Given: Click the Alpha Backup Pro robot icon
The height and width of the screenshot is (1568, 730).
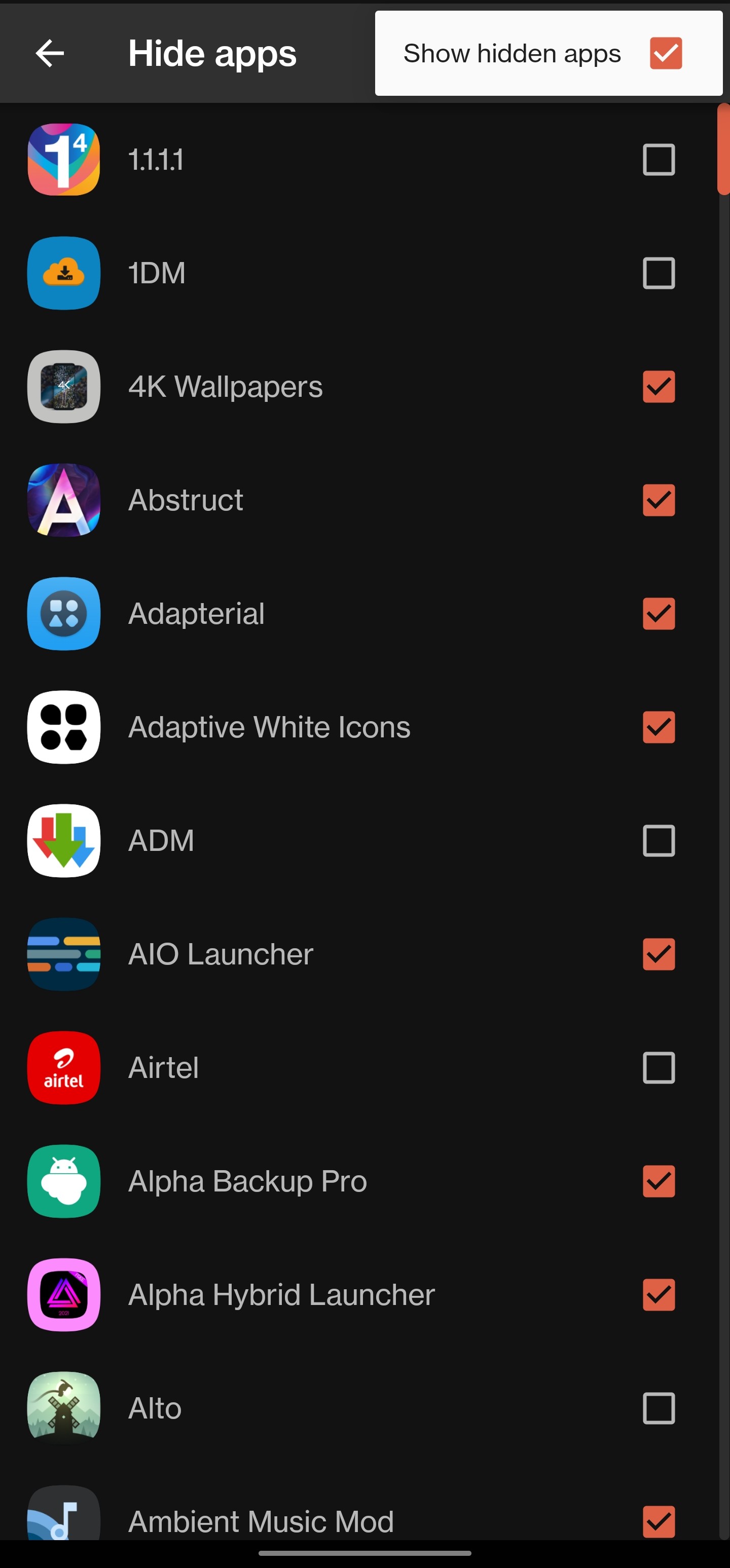Looking at the screenshot, I should click(x=63, y=1180).
